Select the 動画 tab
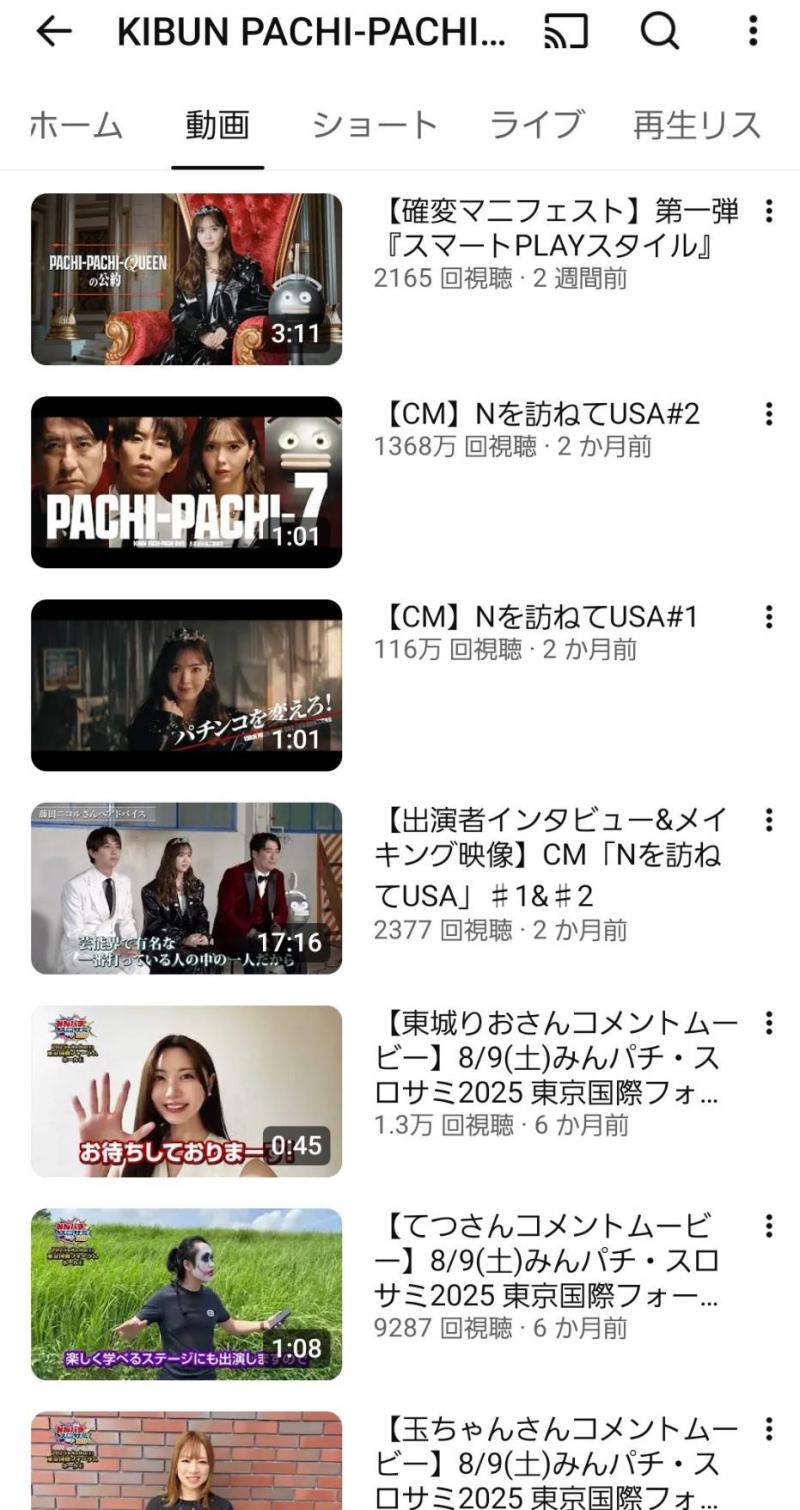This screenshot has height=1510, width=800. pos(217,126)
